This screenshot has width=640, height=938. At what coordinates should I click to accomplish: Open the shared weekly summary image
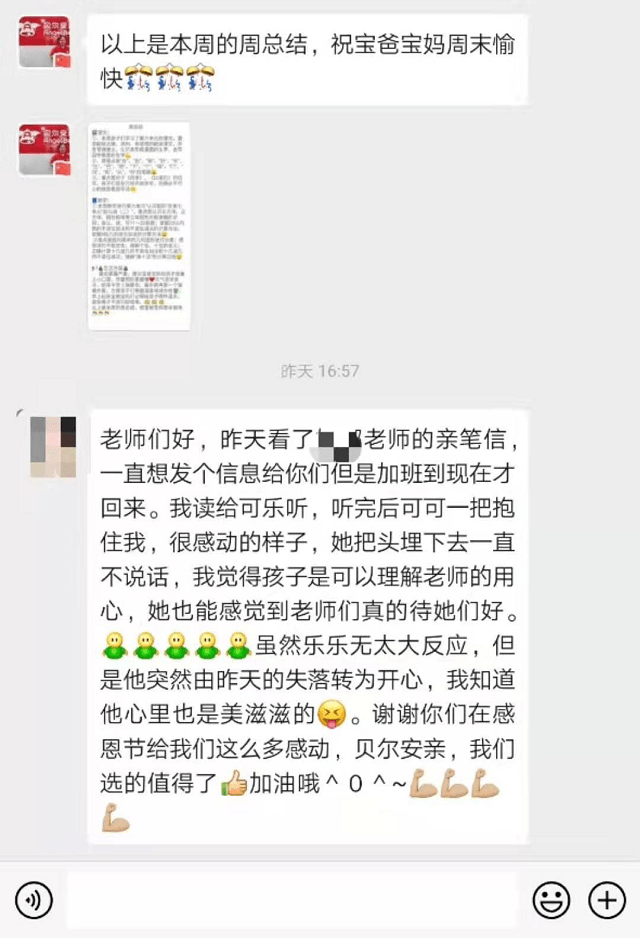point(139,226)
